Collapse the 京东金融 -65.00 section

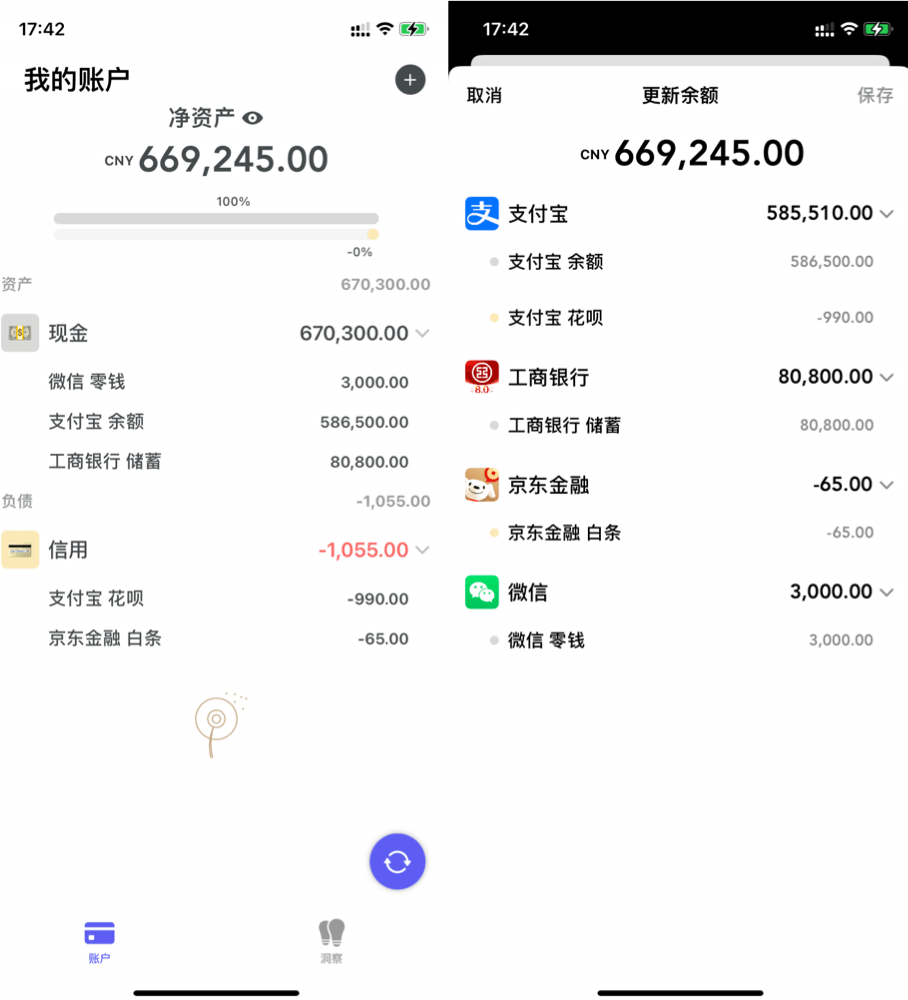pyautogui.click(x=886, y=485)
